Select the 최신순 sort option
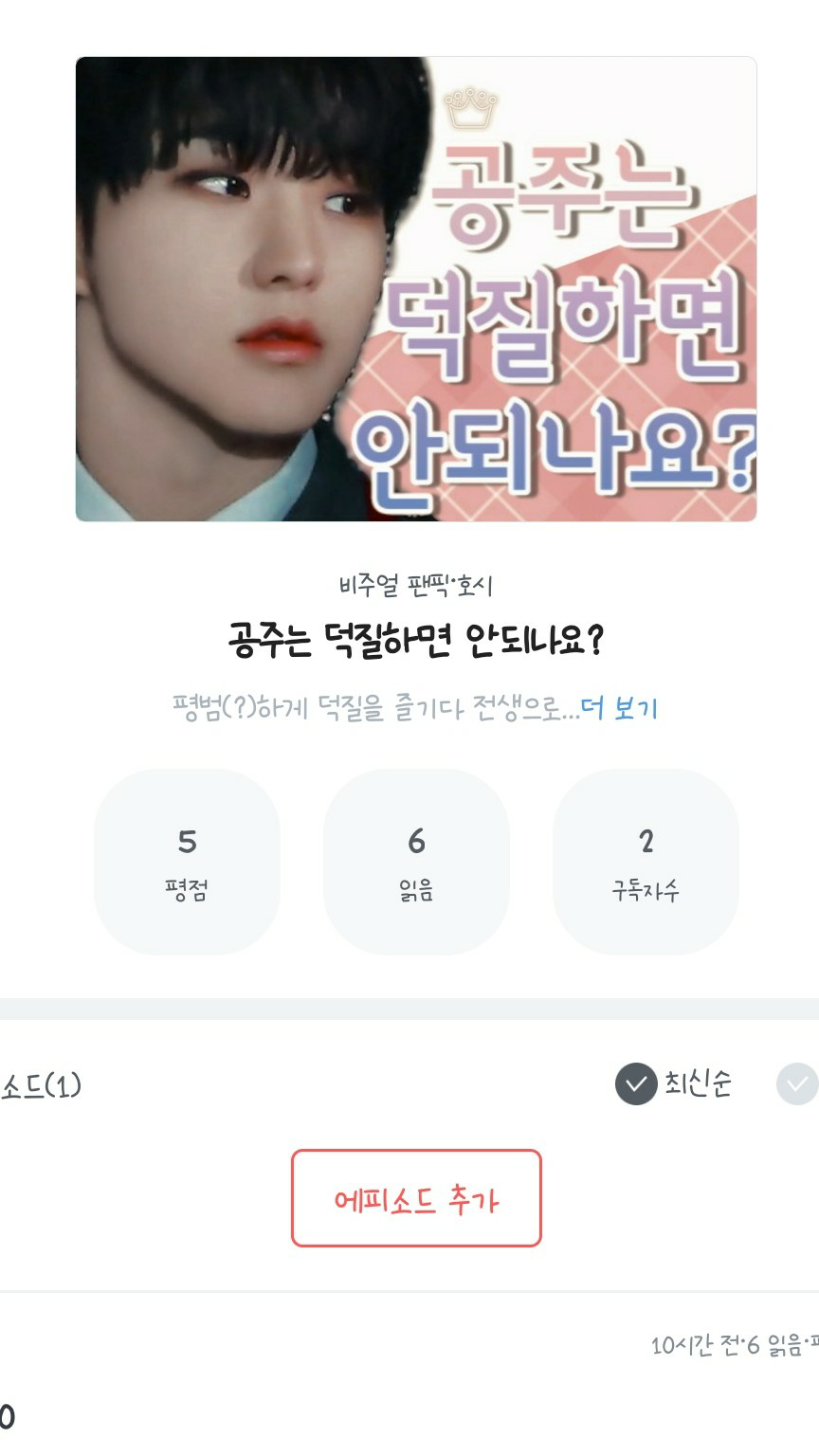 point(674,1083)
